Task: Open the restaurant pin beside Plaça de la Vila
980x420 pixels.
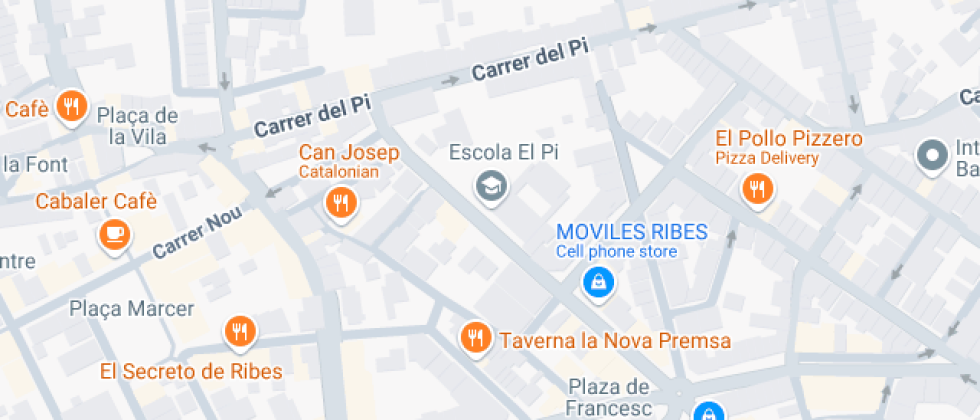Action: pos(71,106)
